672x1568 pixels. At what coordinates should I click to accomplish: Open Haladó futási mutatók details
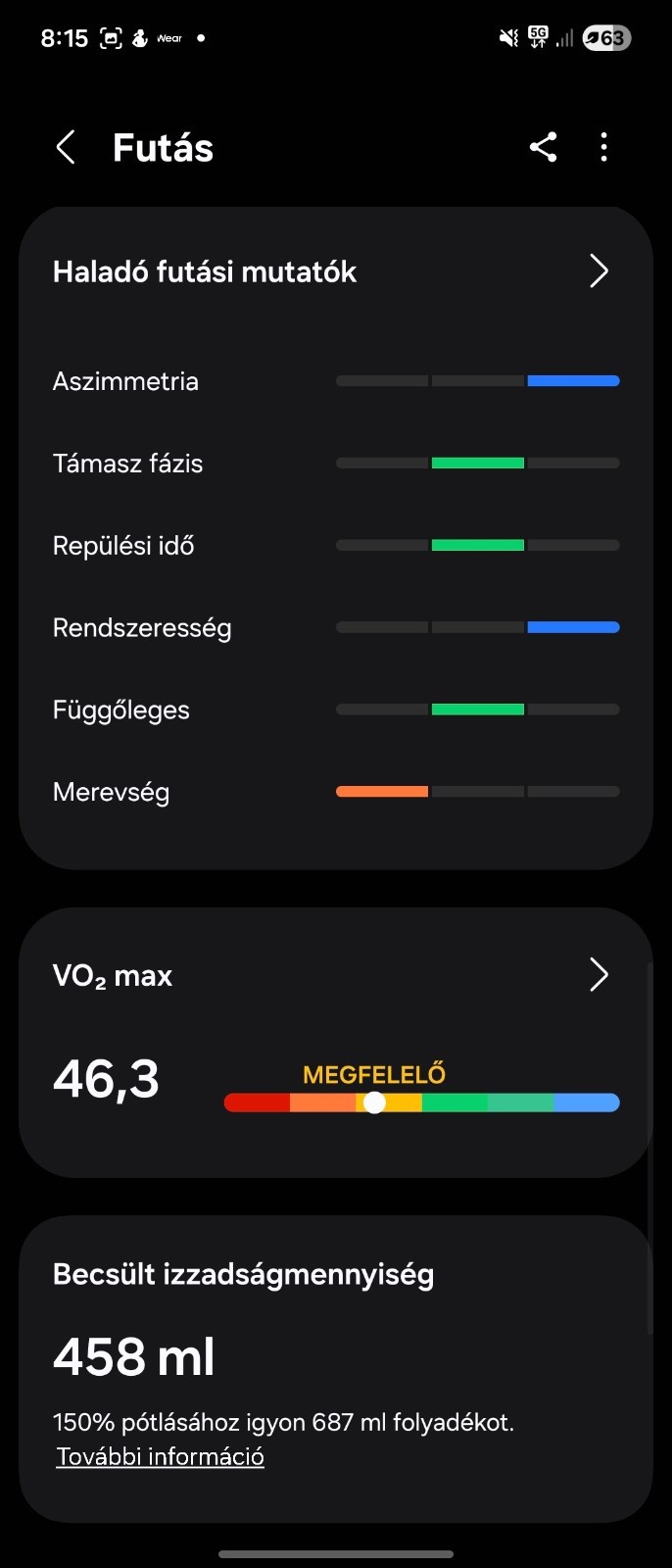599,271
